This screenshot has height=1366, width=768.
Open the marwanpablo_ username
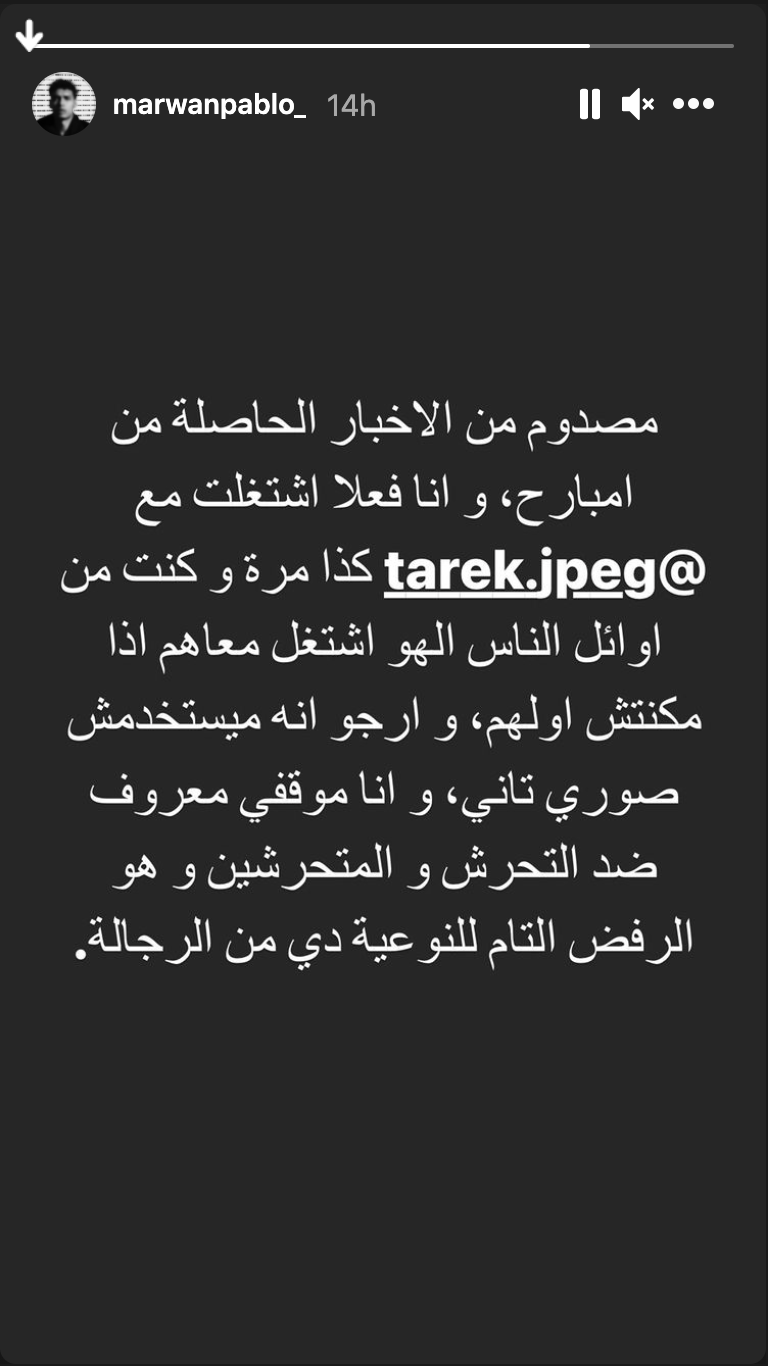[x=210, y=105]
